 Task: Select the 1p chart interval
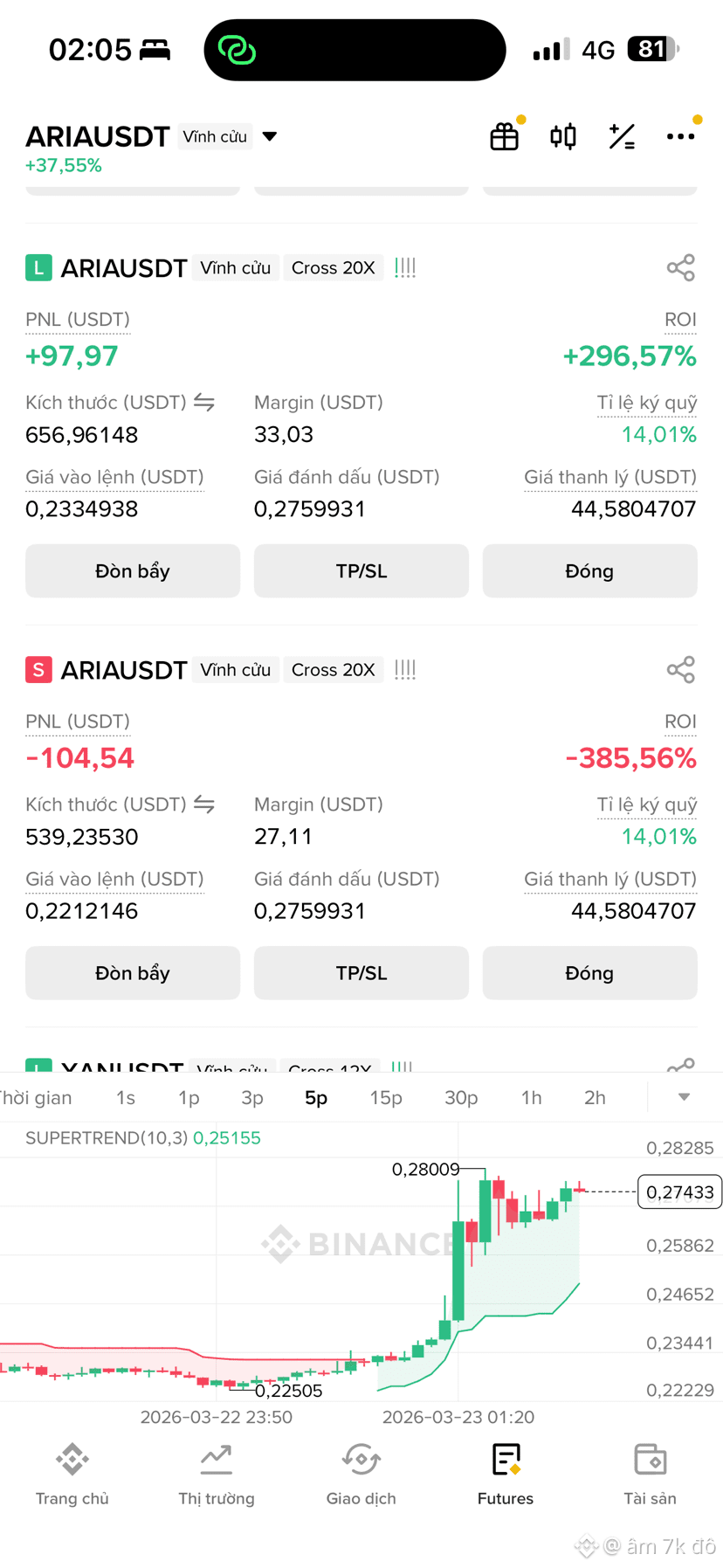point(189,1098)
